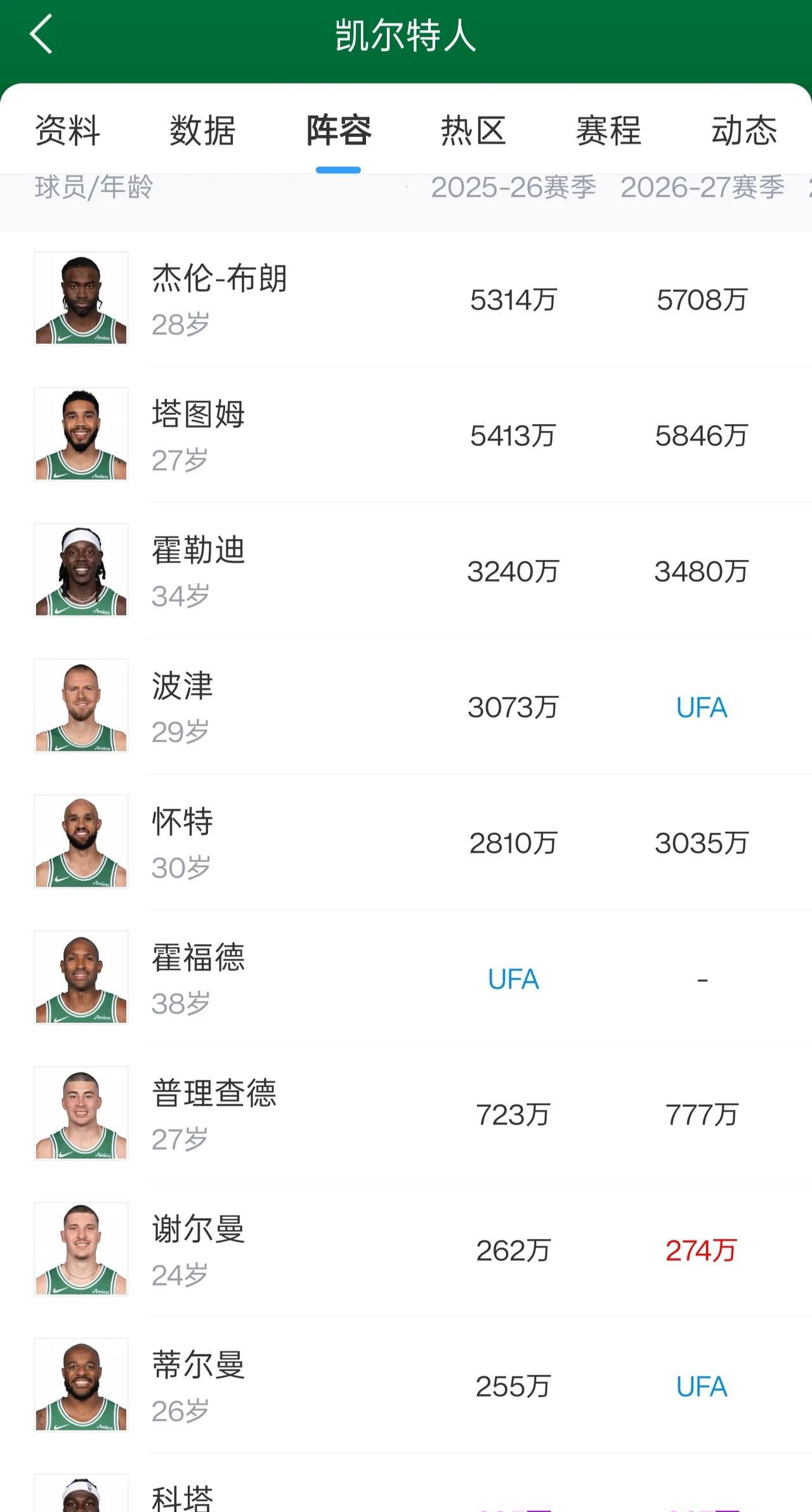Viewport: 812px width, 1512px height.
Task: Switch to the 数据 tab
Action: pyautogui.click(x=202, y=131)
